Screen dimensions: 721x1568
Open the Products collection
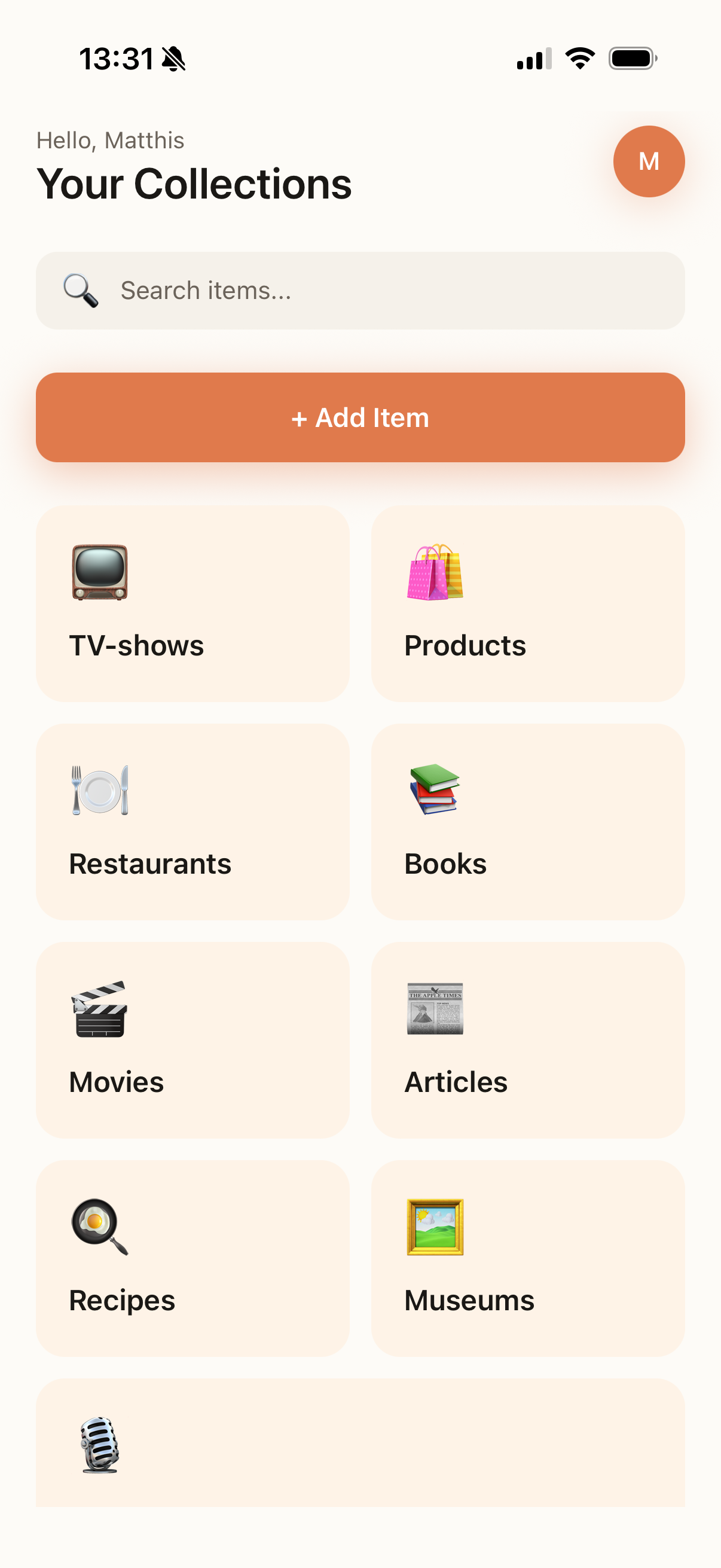[528, 605]
